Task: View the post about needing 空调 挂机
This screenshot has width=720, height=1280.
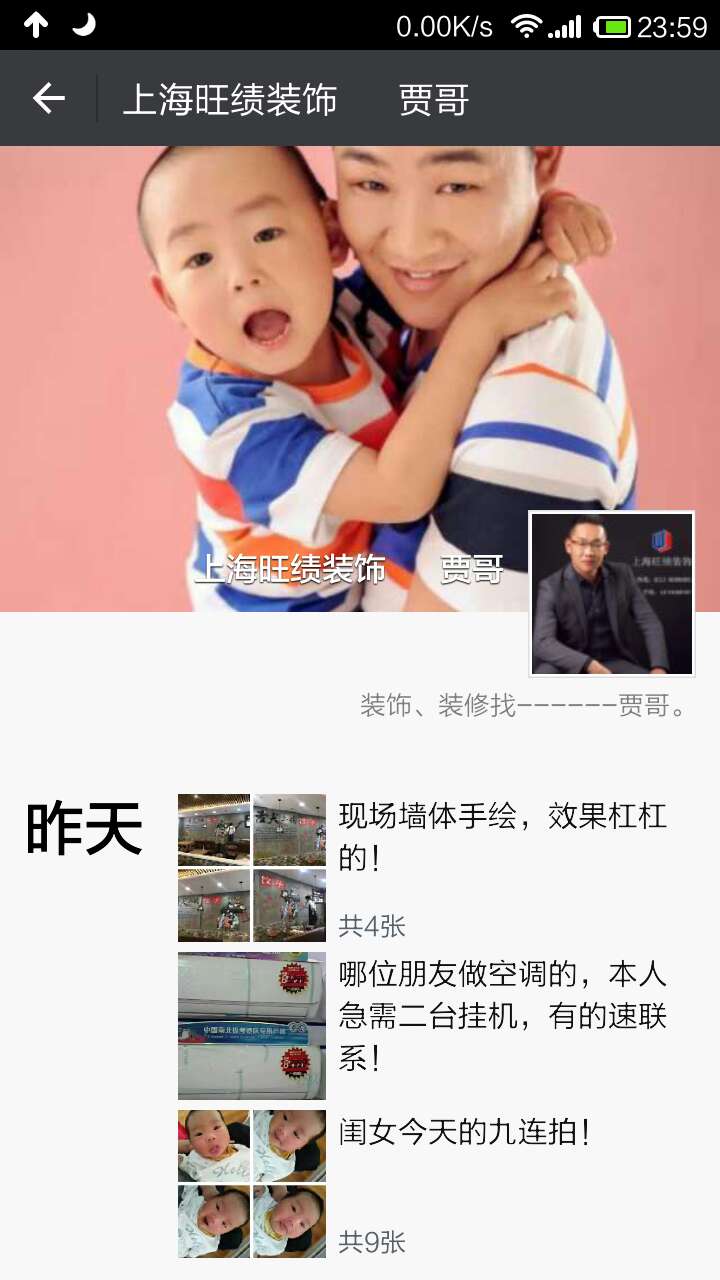Action: (502, 1016)
